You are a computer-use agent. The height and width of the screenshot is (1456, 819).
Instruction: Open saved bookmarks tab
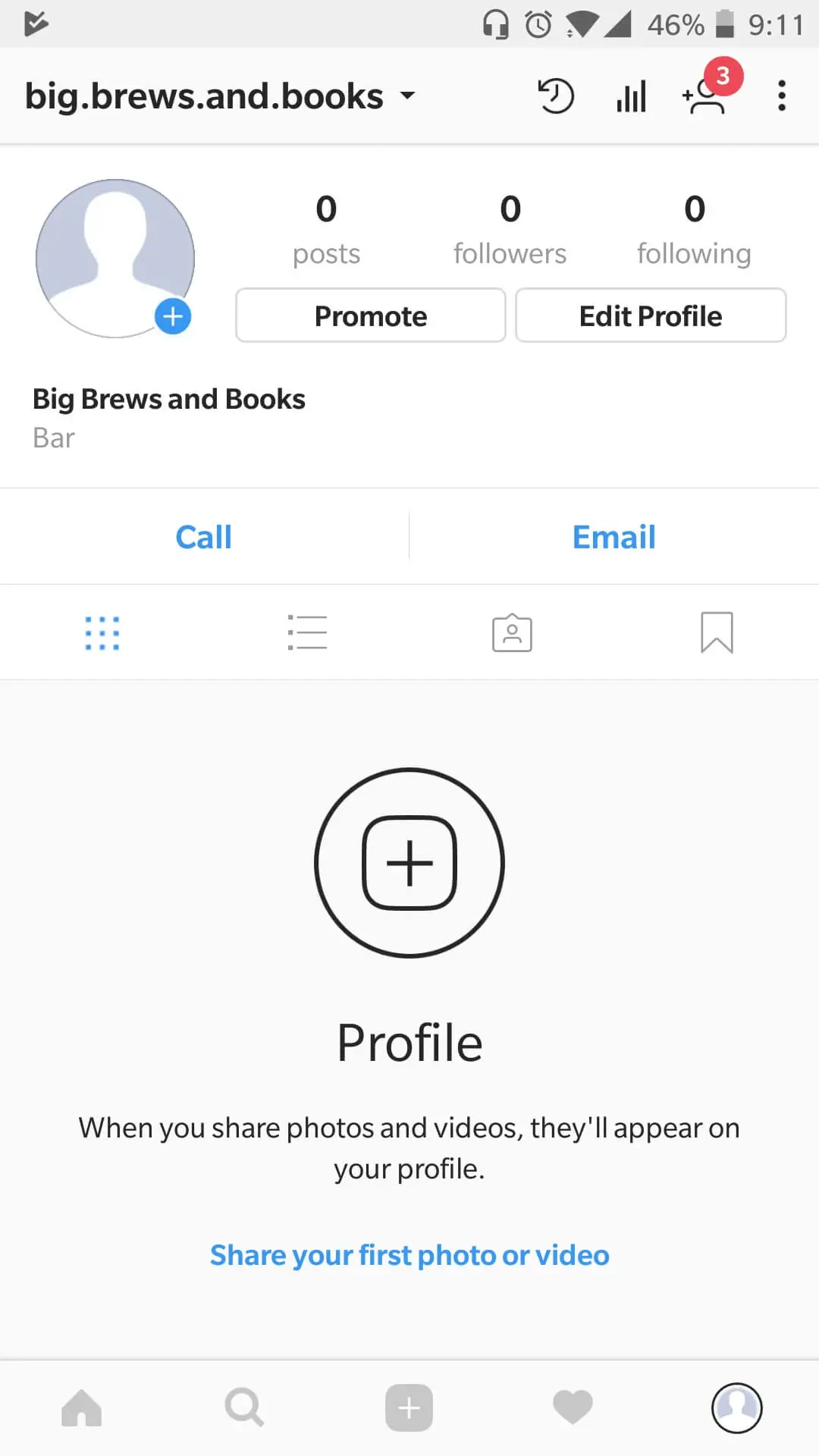[717, 632]
